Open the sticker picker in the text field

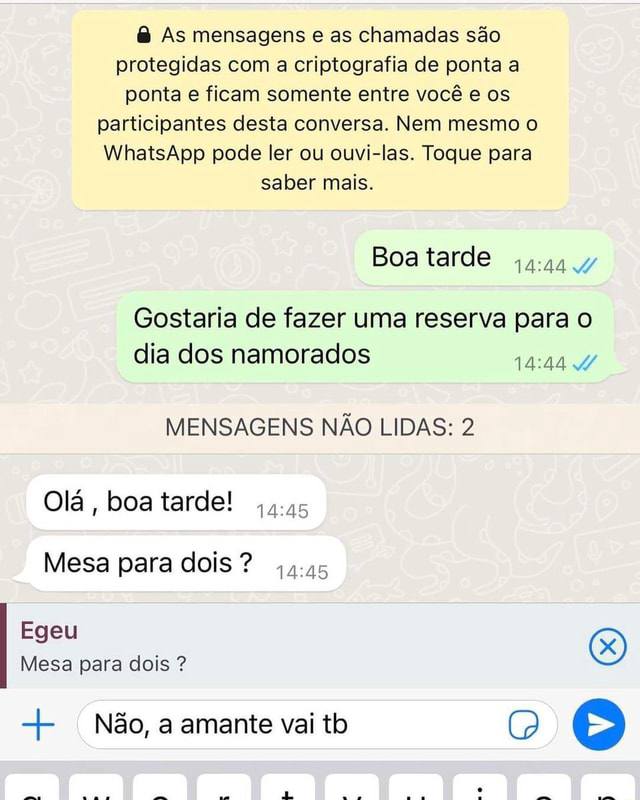523,725
